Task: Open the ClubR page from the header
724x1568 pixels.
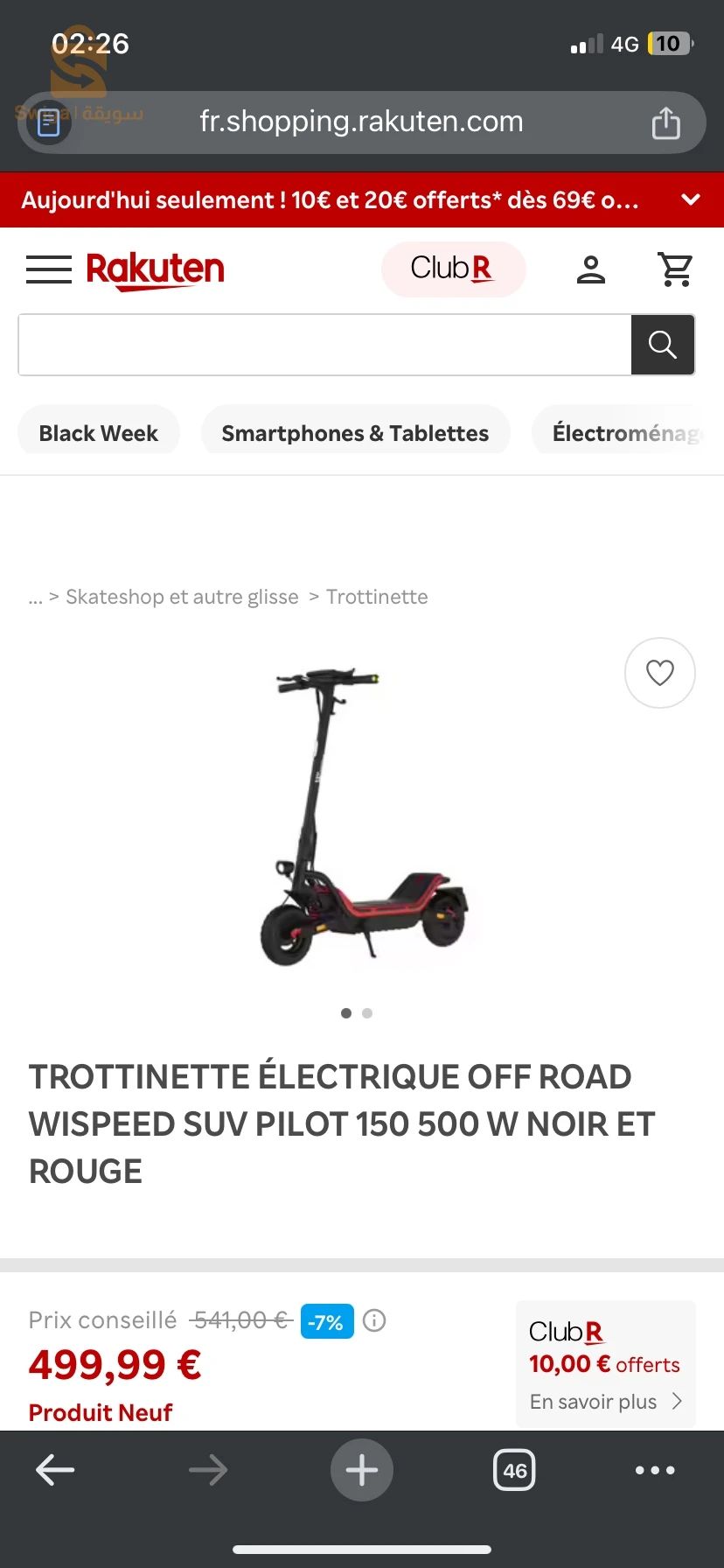Action: 453,269
